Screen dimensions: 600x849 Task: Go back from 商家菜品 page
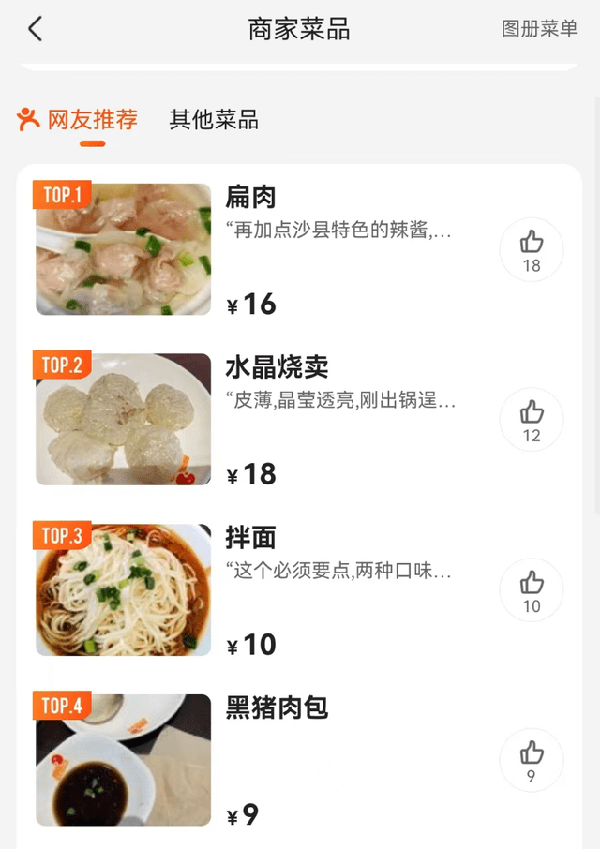[x=35, y=29]
